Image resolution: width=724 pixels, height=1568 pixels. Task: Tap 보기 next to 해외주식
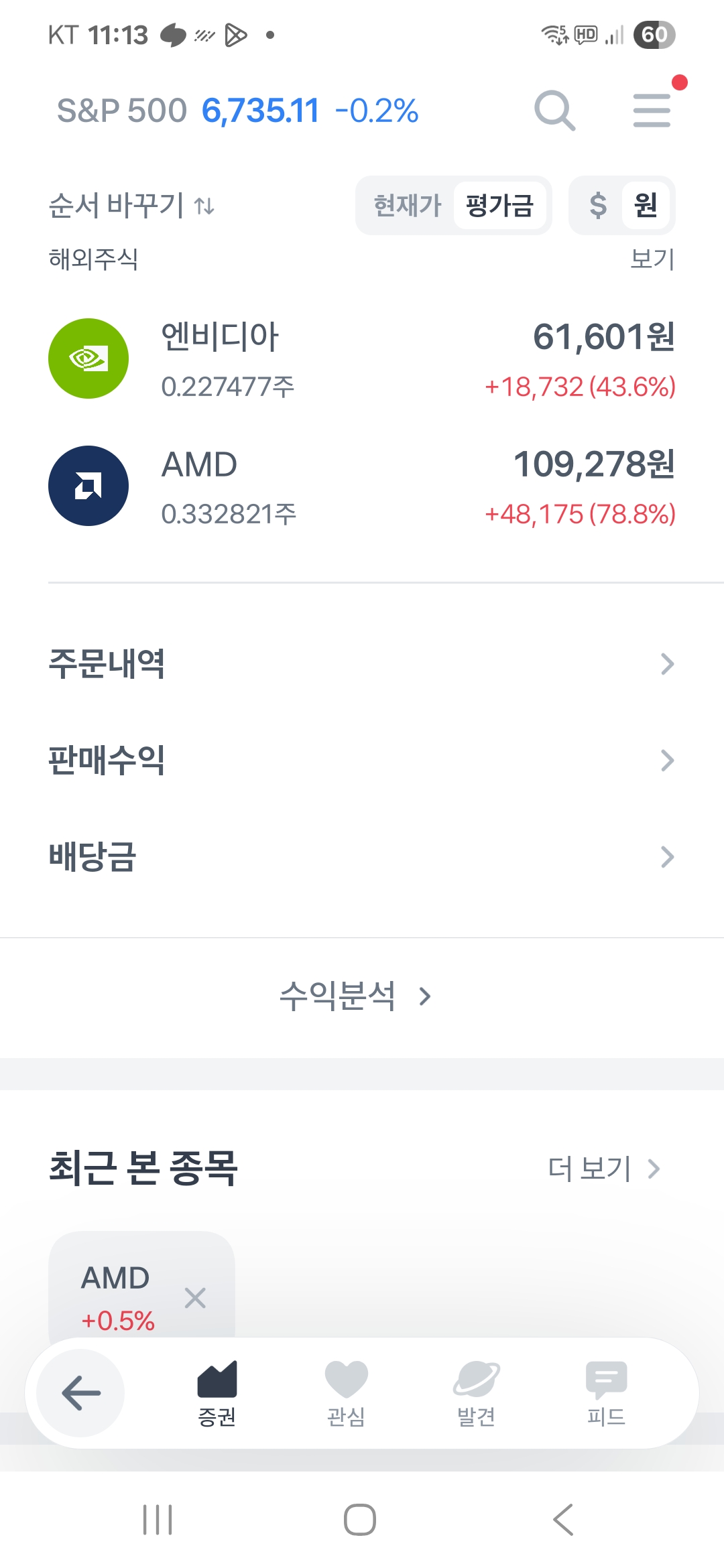[652, 259]
